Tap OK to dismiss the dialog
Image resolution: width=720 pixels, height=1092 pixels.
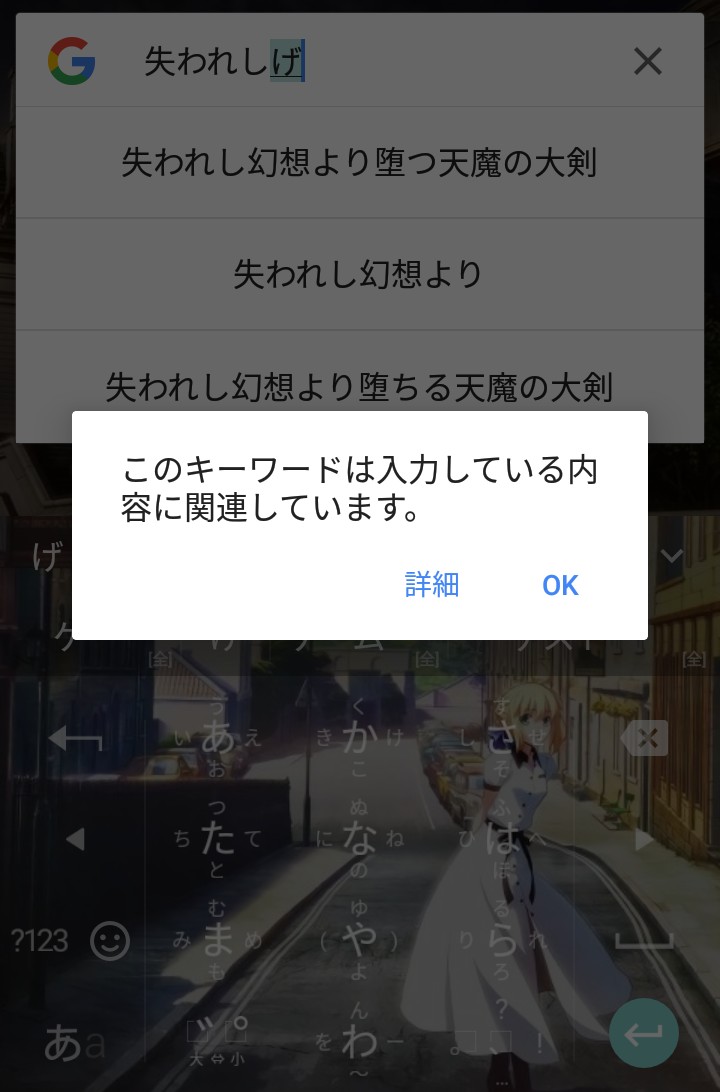click(560, 585)
